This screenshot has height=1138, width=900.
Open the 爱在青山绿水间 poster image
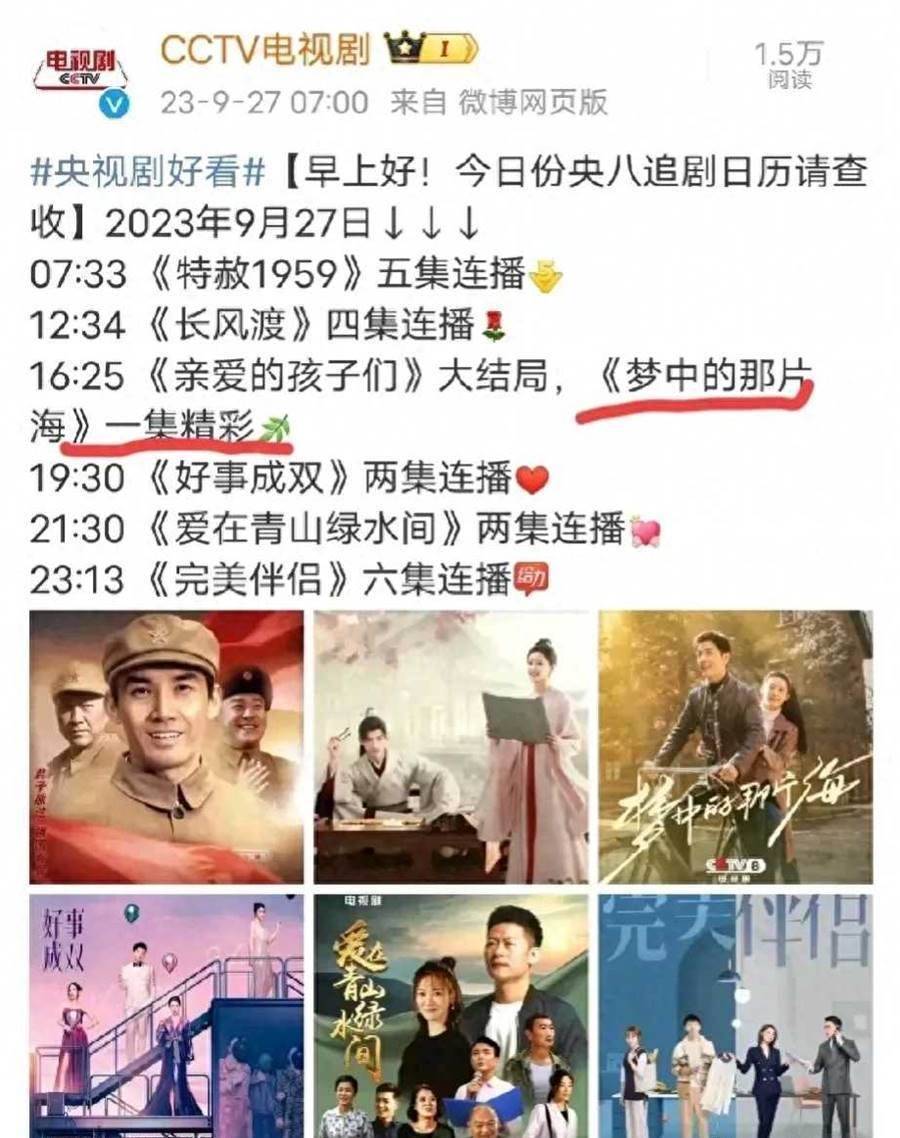[450, 1015]
